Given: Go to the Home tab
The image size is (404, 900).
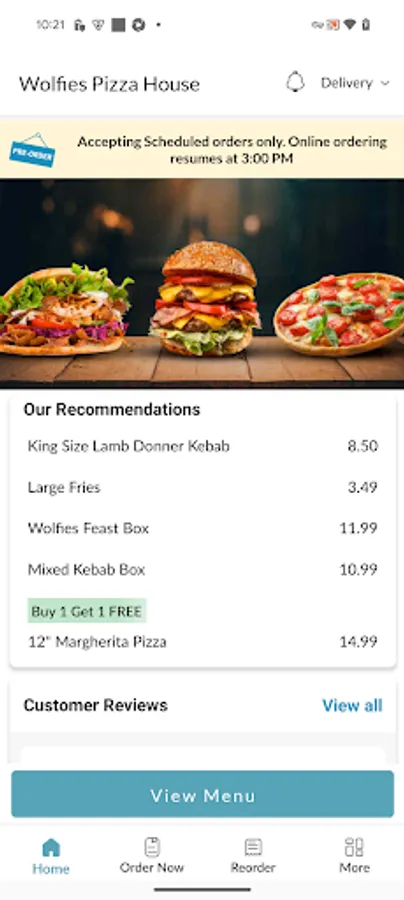Looking at the screenshot, I should (x=50, y=856).
